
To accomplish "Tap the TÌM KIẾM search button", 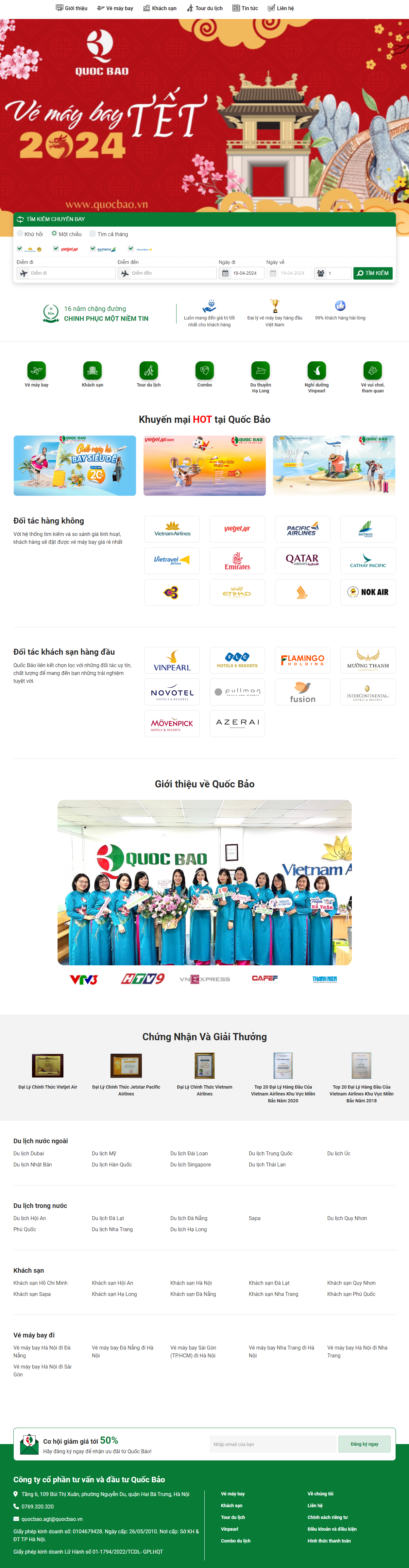I will tap(372, 273).
